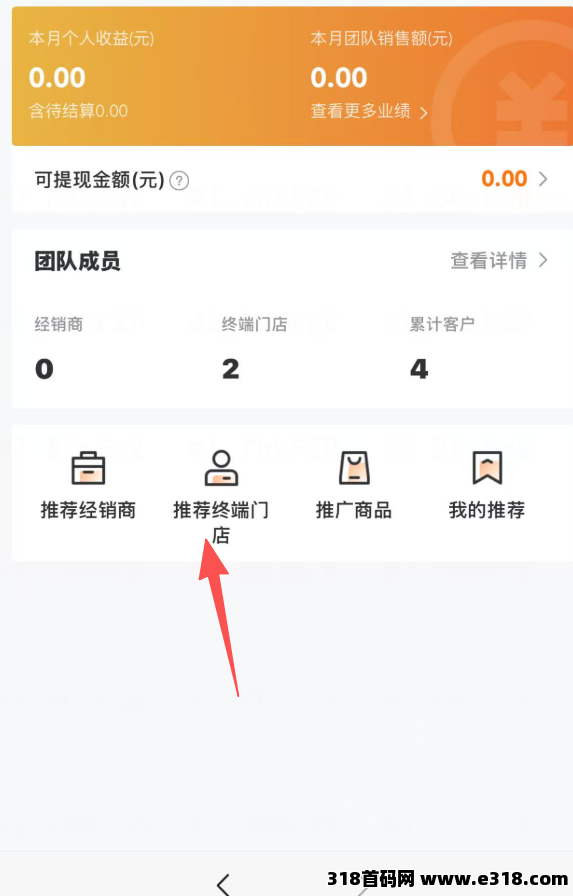Go to 我的推荐
The image size is (573, 896).
click(486, 486)
